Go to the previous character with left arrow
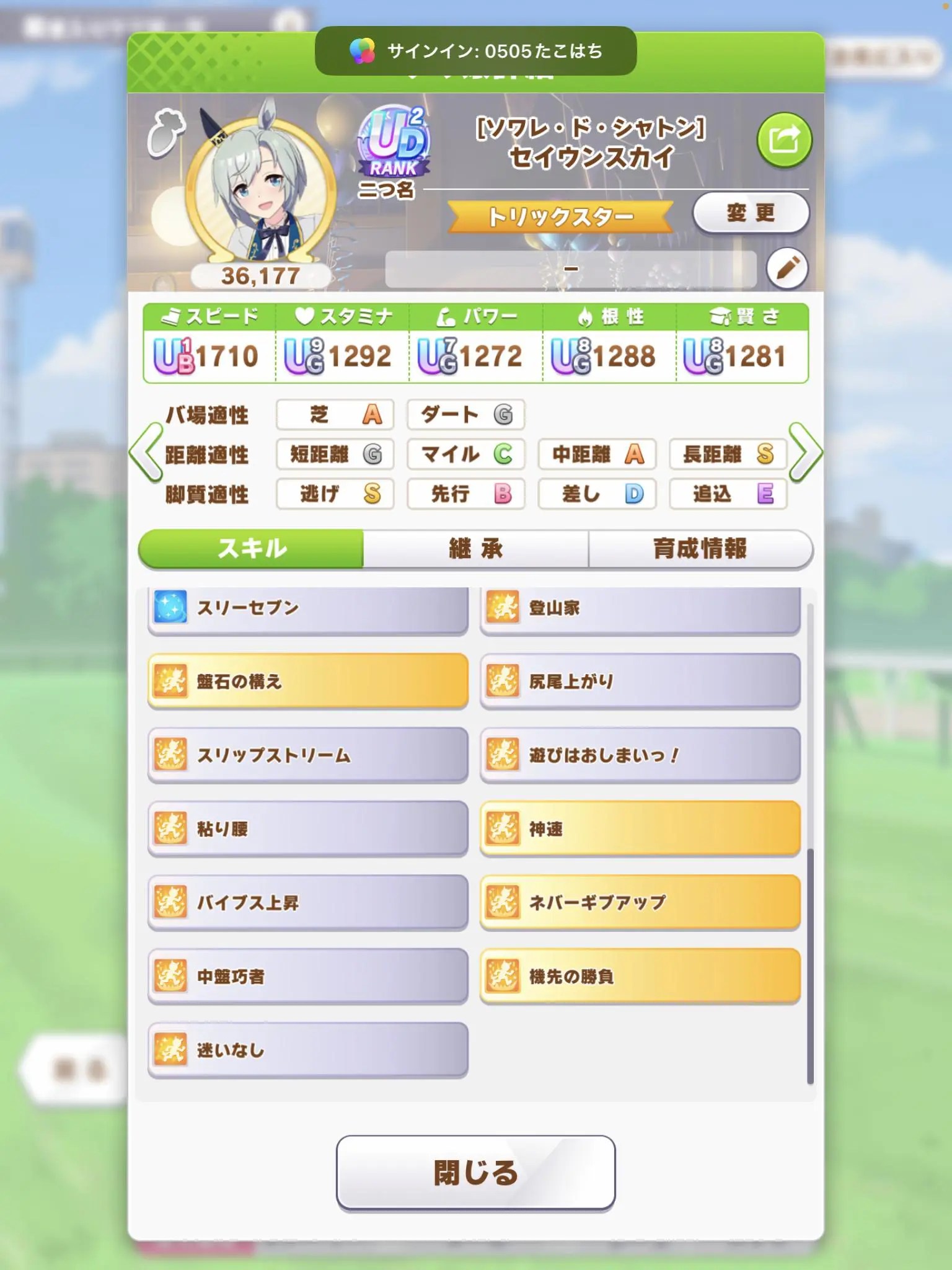 tap(146, 453)
